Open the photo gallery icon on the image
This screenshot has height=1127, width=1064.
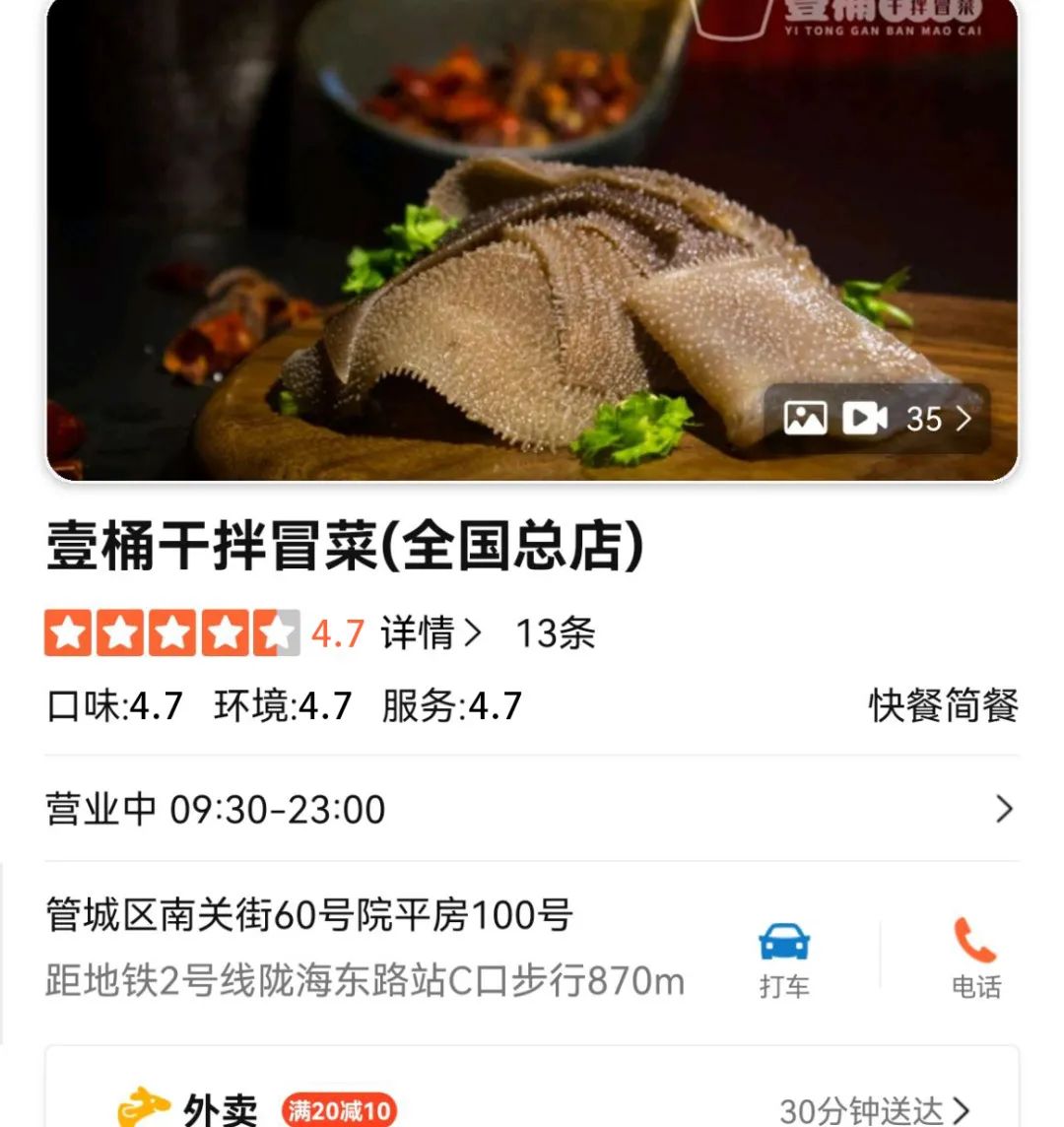pyautogui.click(x=807, y=418)
